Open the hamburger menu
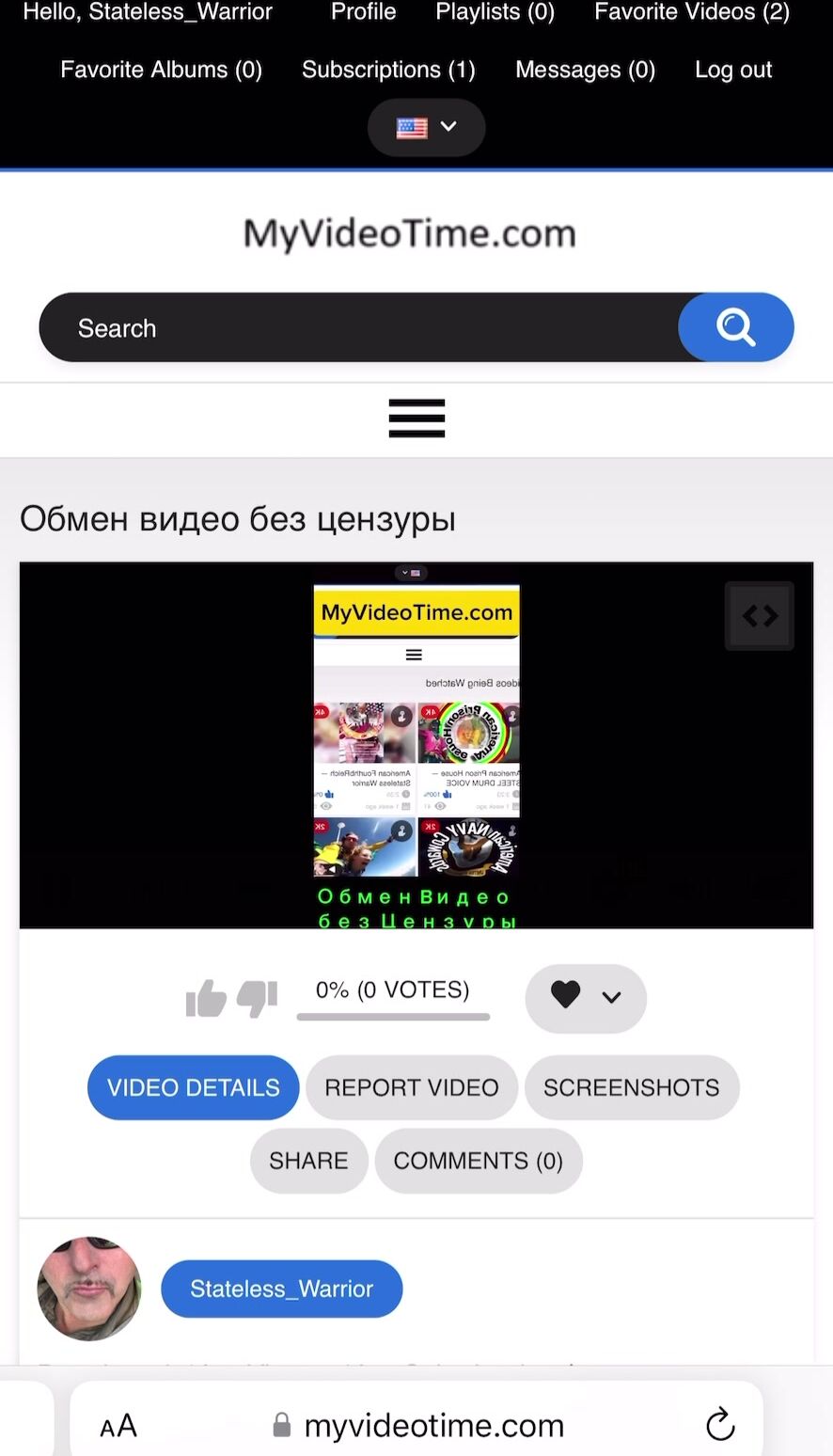Screen dimensions: 833x1456 416,419
